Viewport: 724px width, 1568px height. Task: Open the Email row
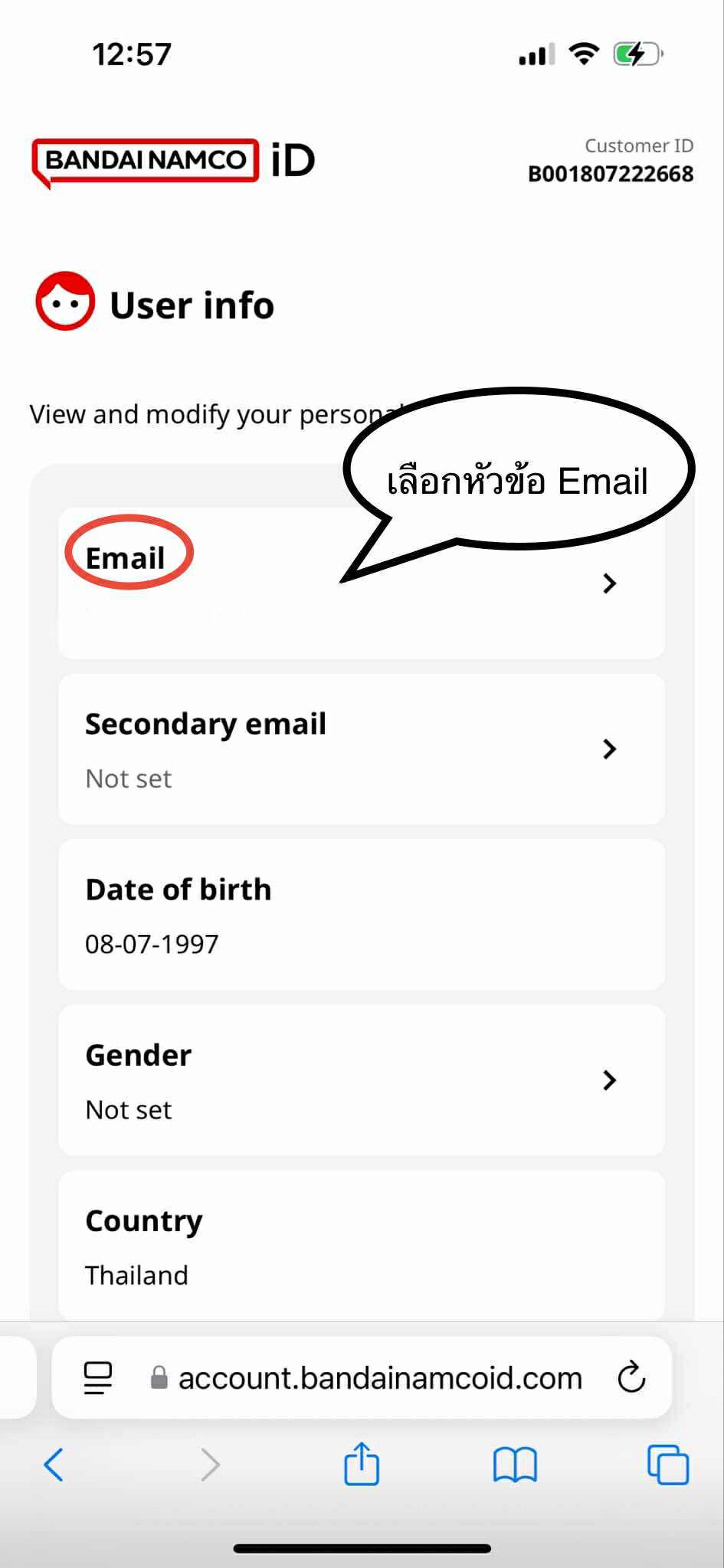coord(360,583)
